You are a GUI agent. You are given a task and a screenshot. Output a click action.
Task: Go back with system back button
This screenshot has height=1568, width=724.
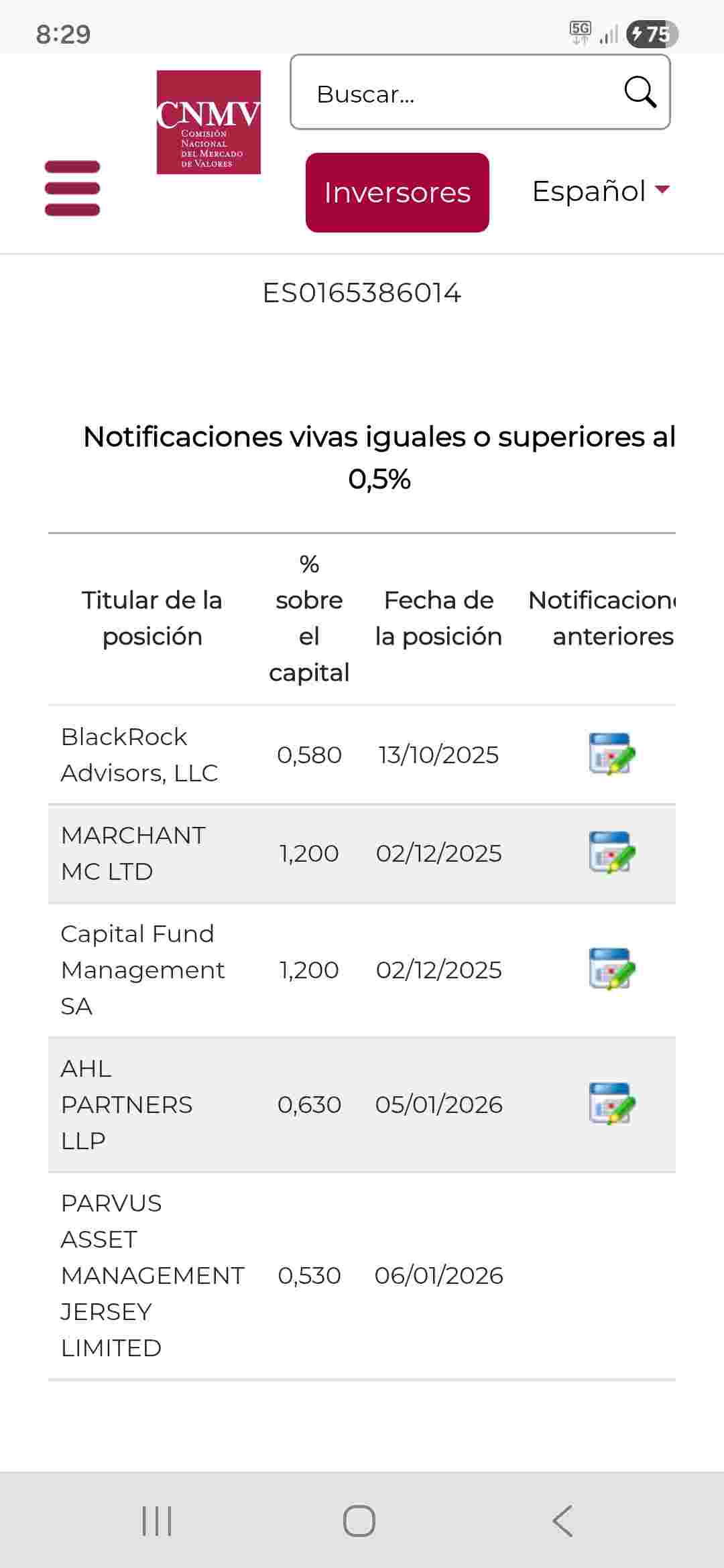point(562,1520)
